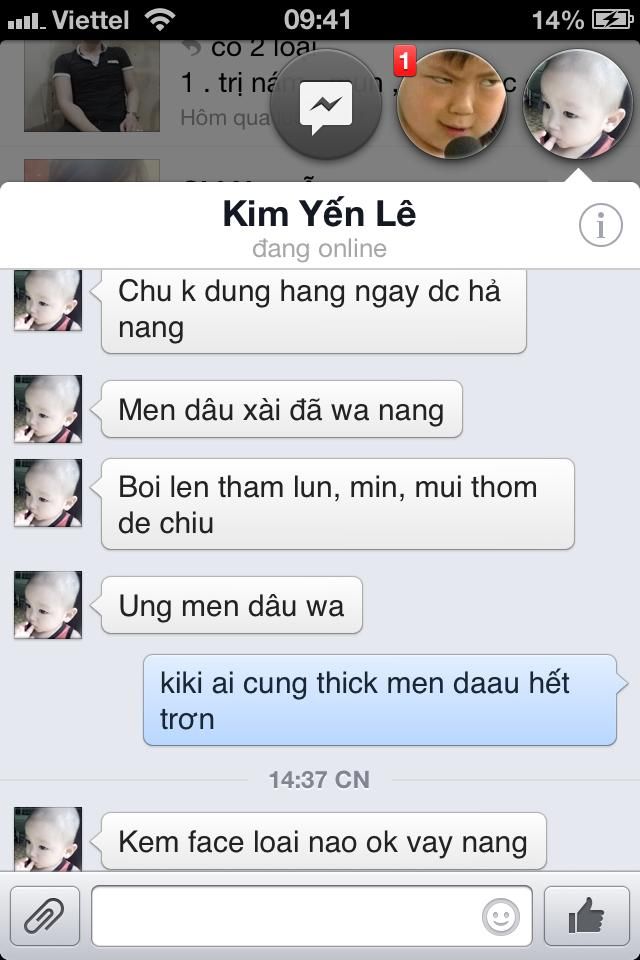Attach a file with the paperclip
This screenshot has width=640, height=960.
click(x=45, y=915)
